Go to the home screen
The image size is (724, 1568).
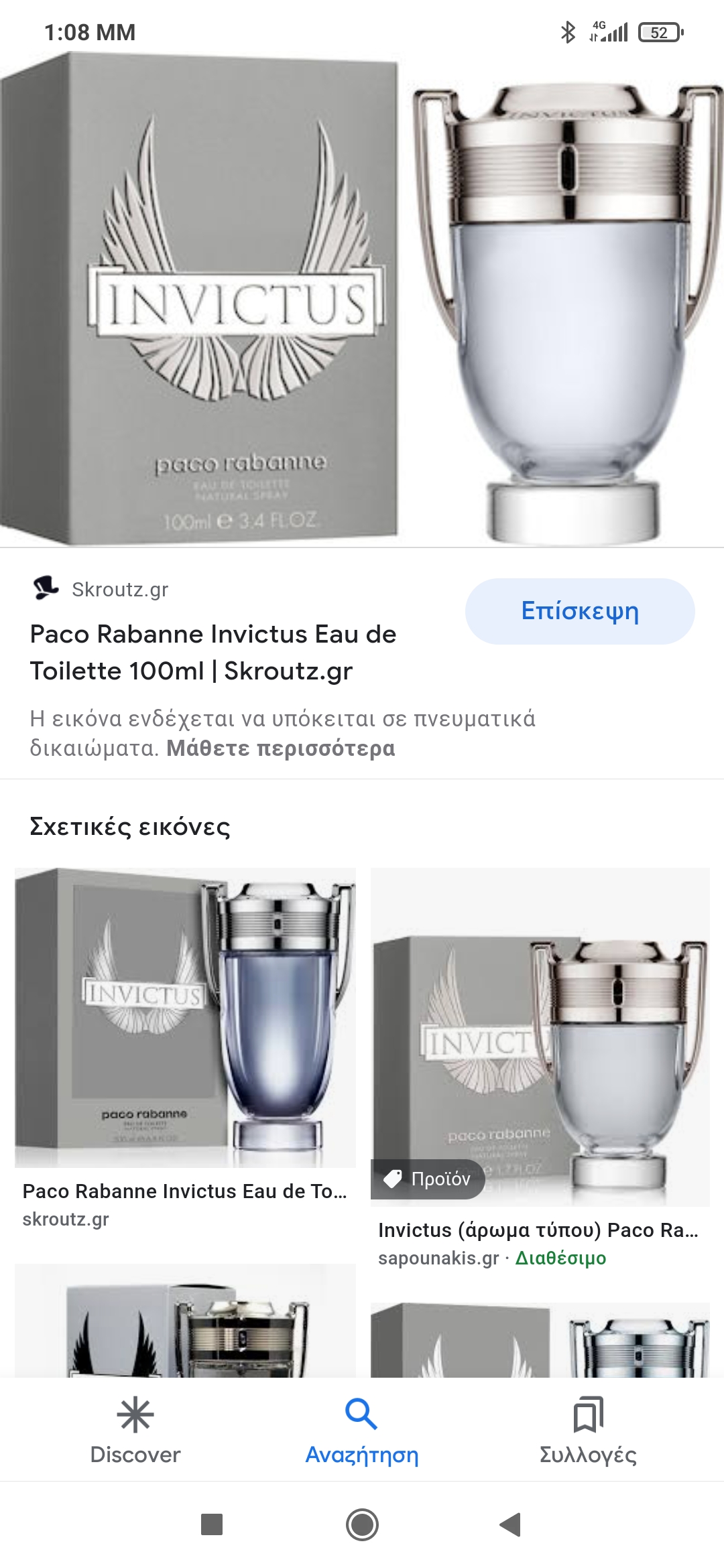click(362, 1524)
